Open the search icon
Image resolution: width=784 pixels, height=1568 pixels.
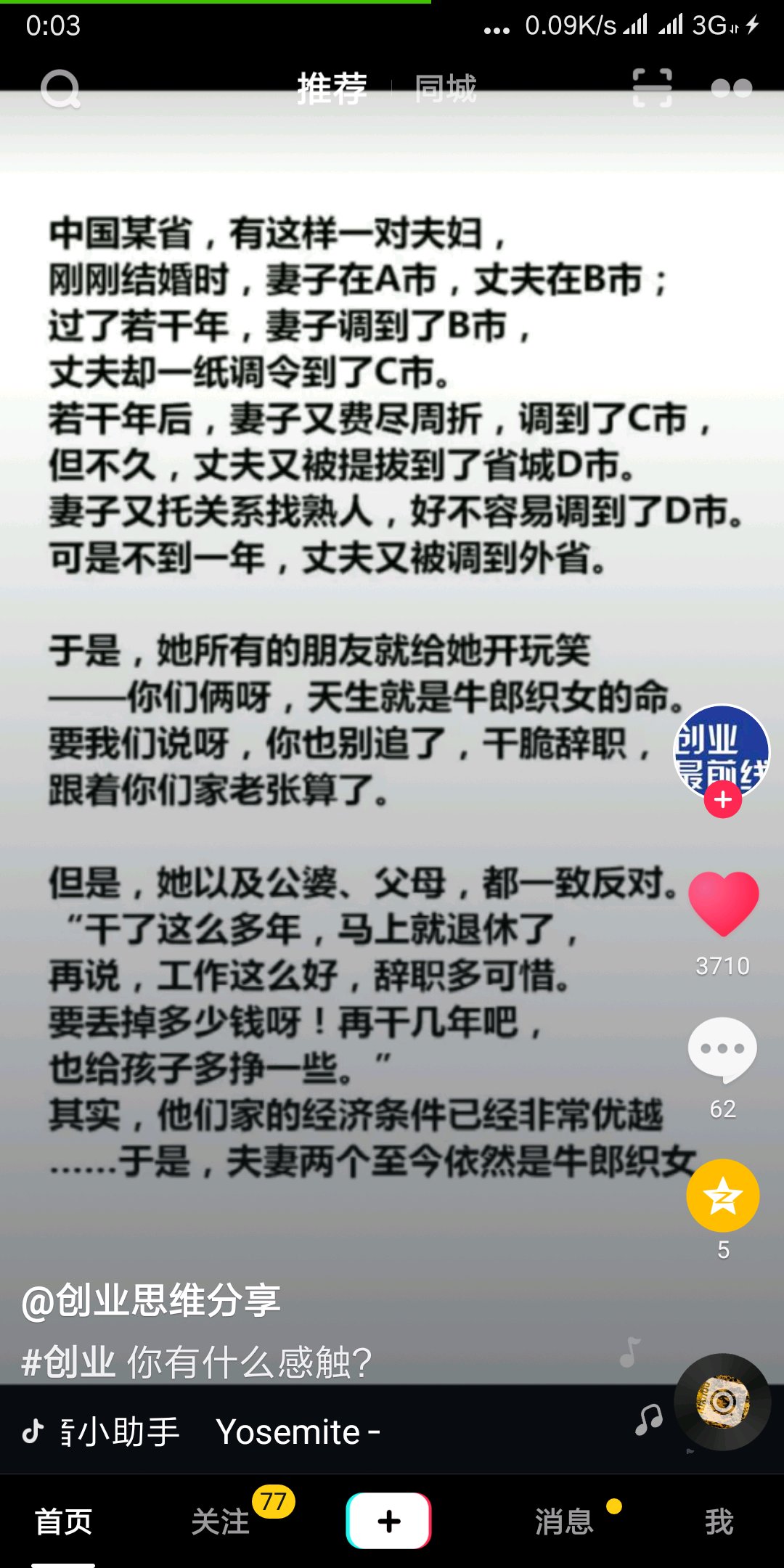click(x=60, y=90)
